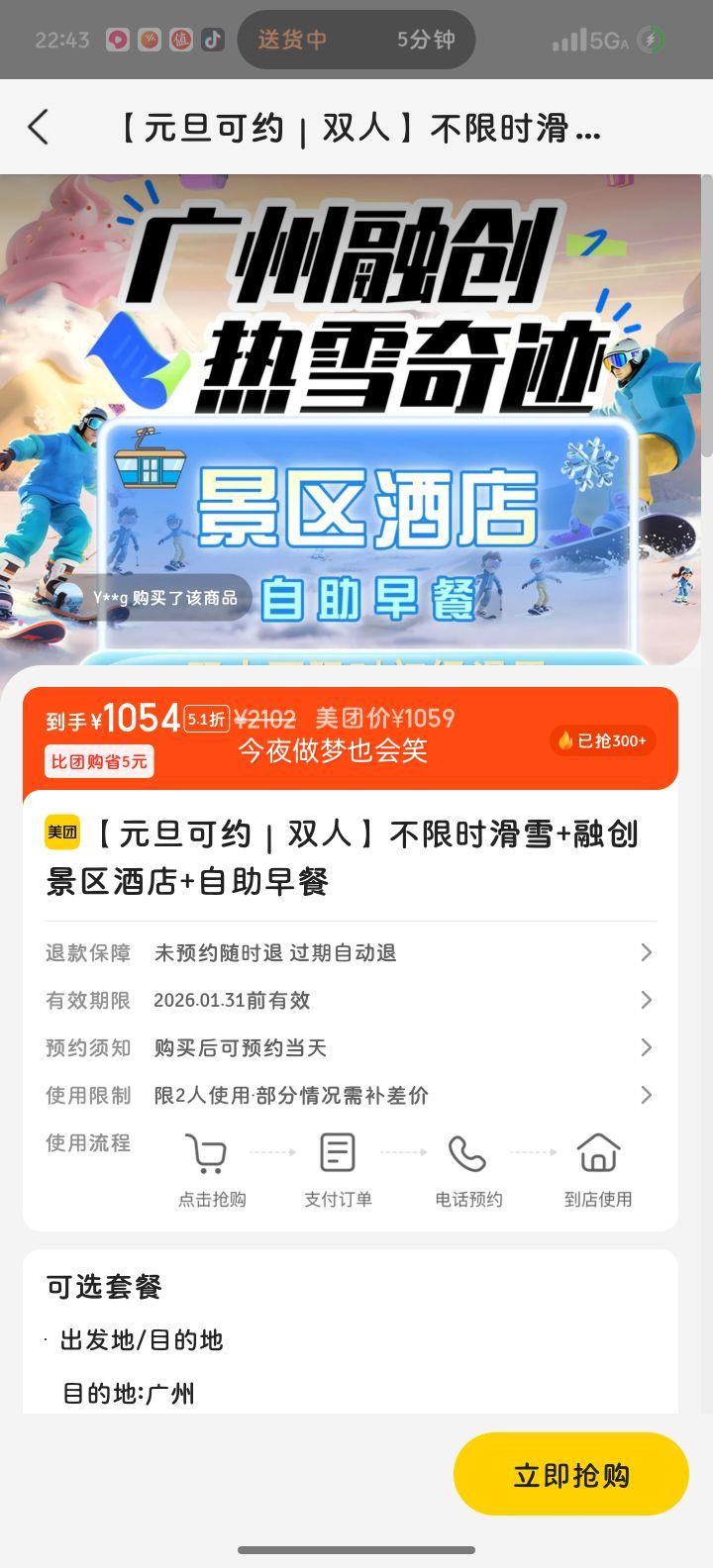713x1568 pixels.
Task: Tap the 到店使用 storefront icon
Action: click(597, 1151)
